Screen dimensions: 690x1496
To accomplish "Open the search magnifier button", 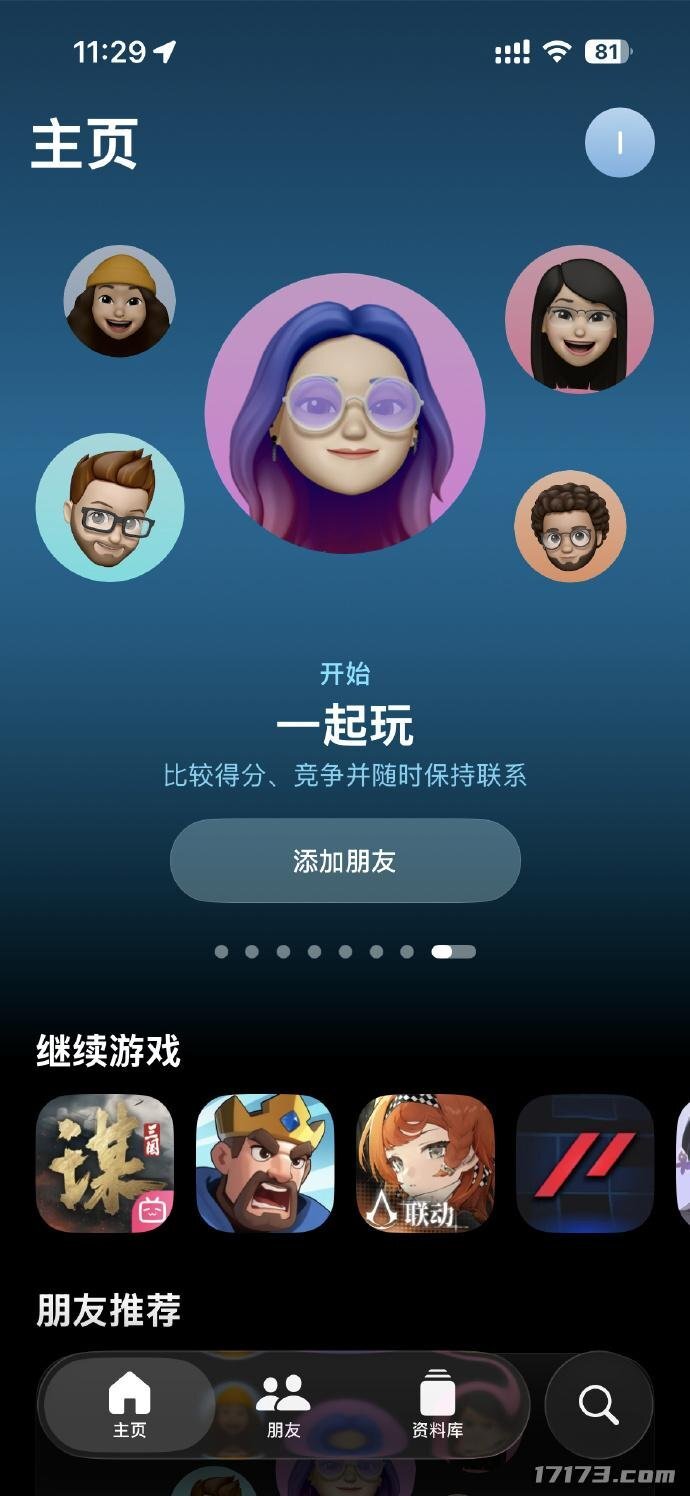I will pyautogui.click(x=598, y=1405).
